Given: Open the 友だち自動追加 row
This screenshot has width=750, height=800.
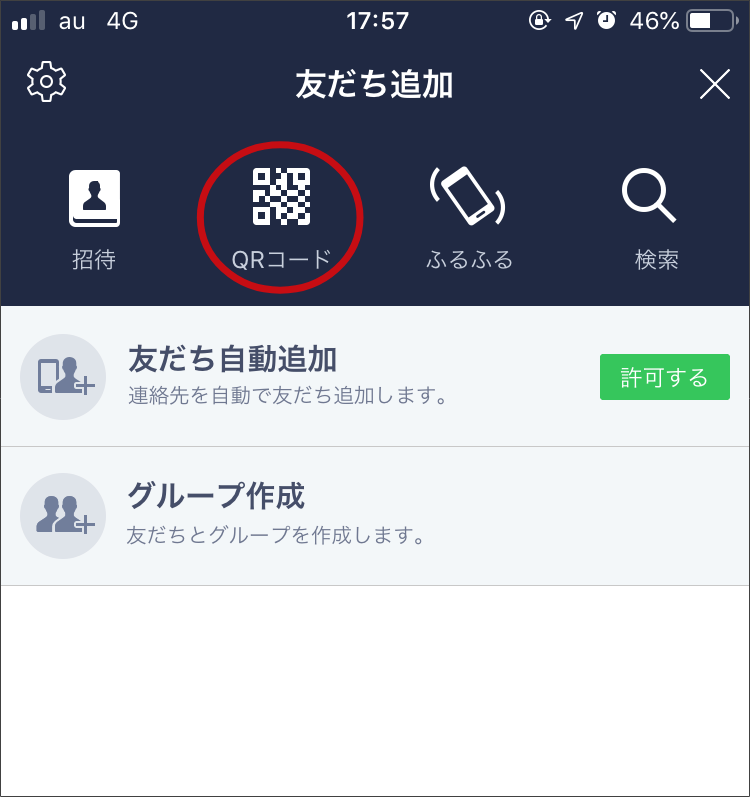Looking at the screenshot, I should (x=300, y=376).
